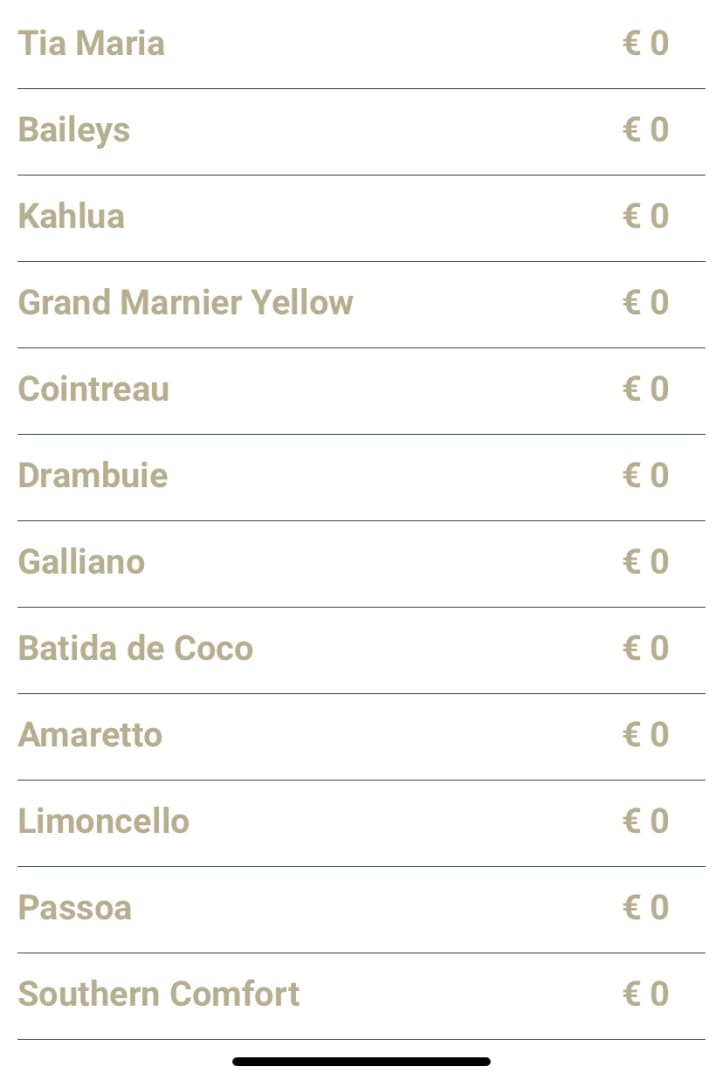Viewport: 723px width, 1080px height.
Task: Open the Limoncello row
Action: tap(103, 821)
